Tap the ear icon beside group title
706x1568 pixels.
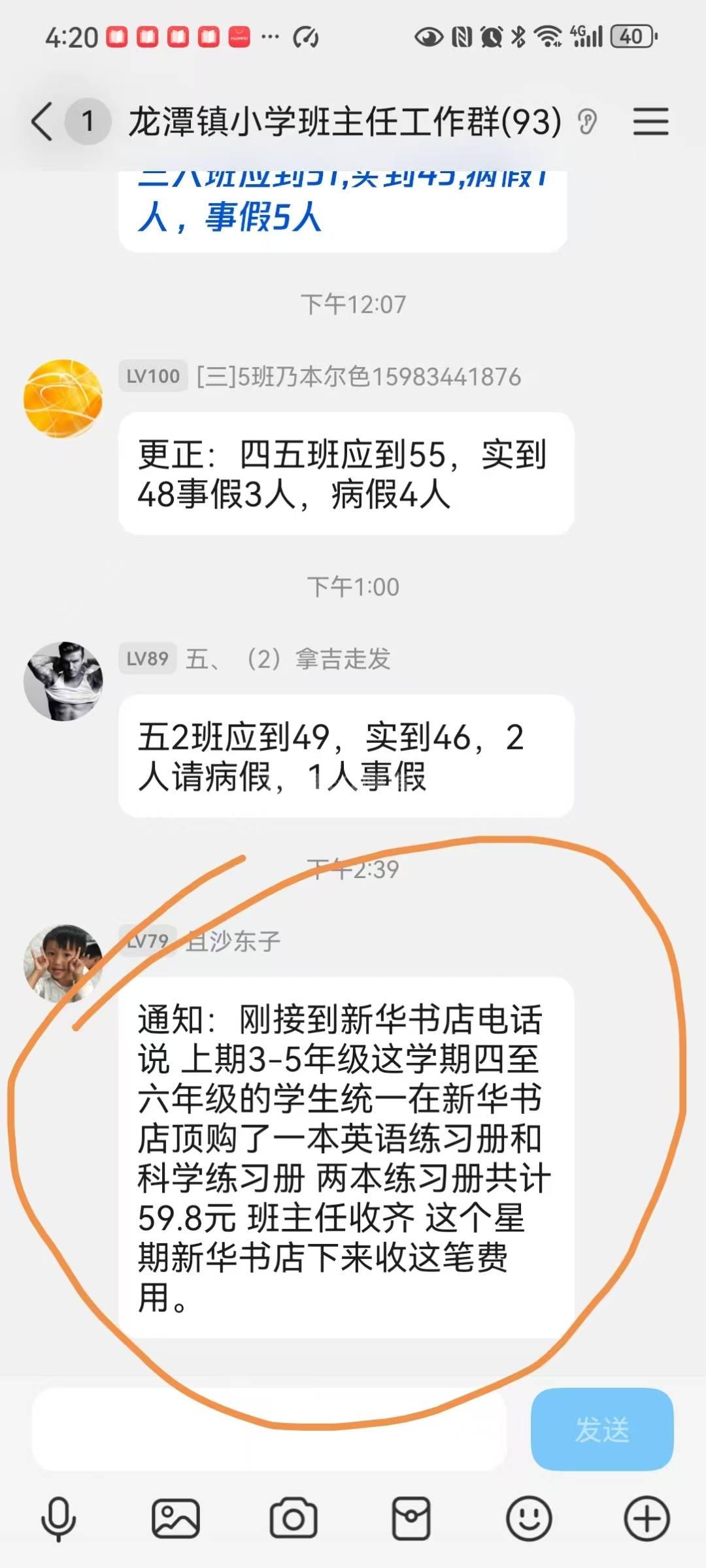587,122
